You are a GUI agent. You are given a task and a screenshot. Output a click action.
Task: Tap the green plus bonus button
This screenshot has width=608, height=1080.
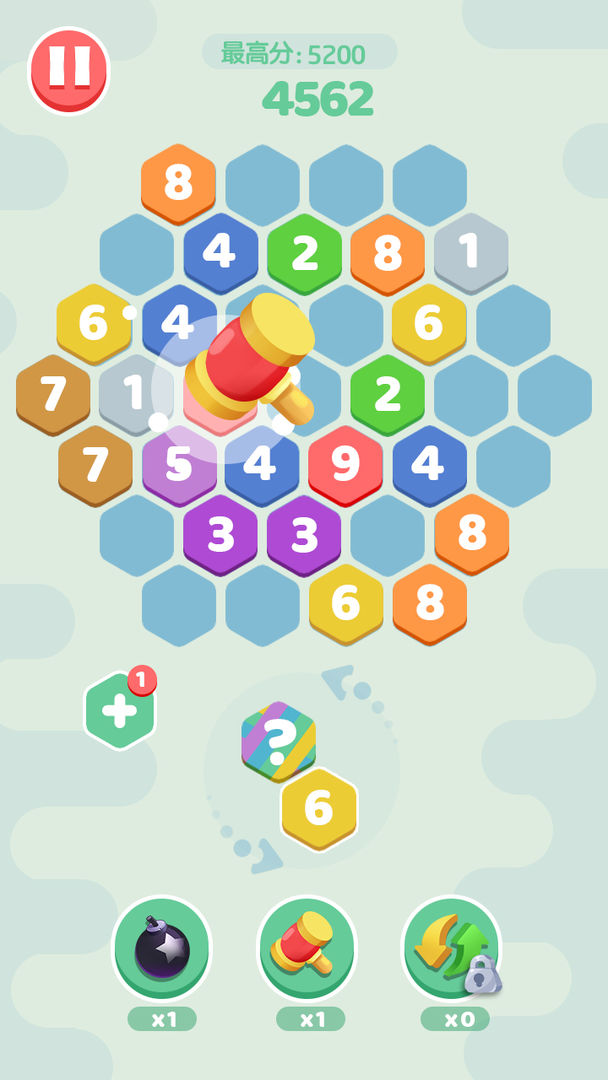click(120, 710)
